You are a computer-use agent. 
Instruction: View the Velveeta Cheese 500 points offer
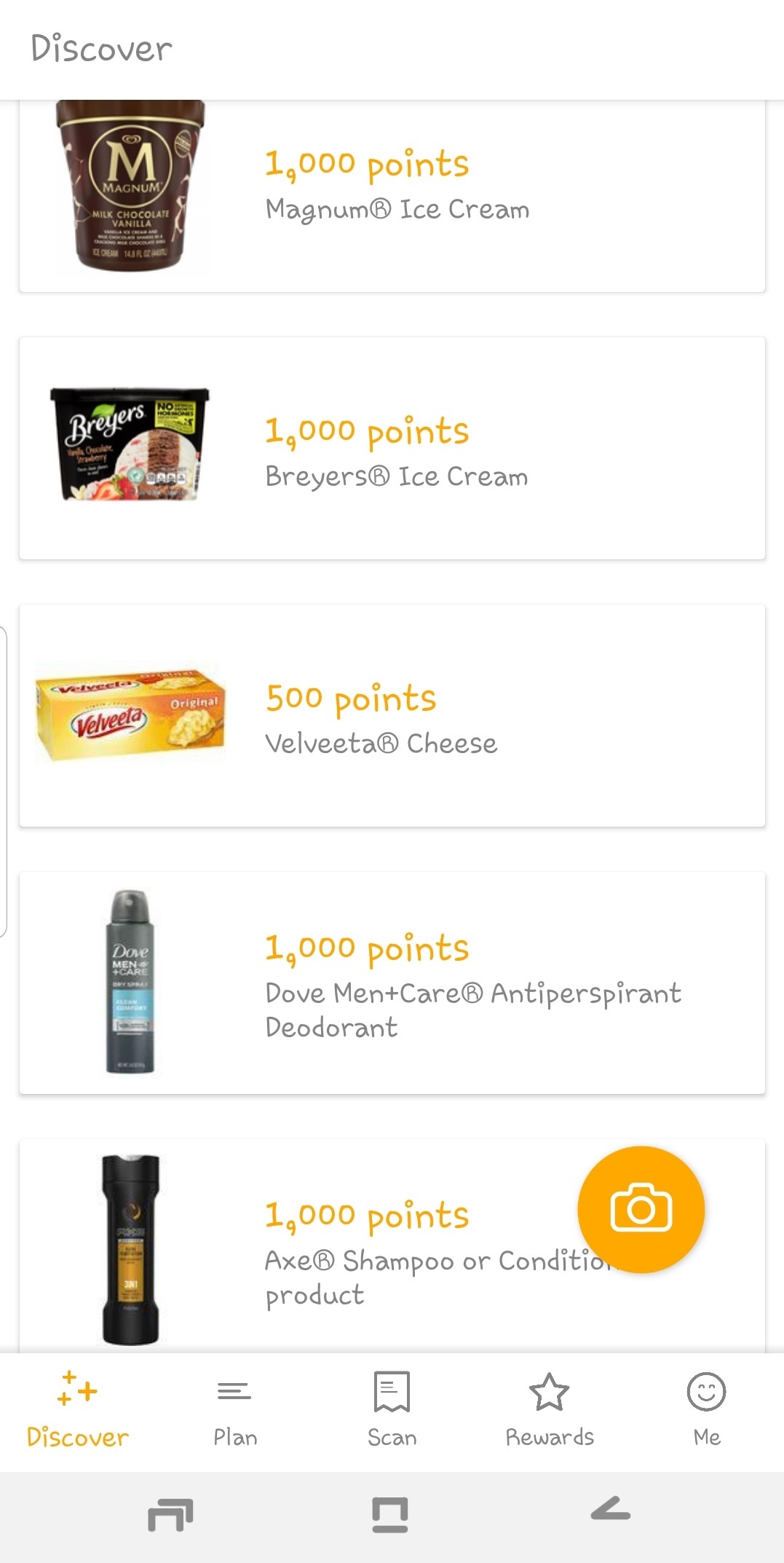[392, 715]
